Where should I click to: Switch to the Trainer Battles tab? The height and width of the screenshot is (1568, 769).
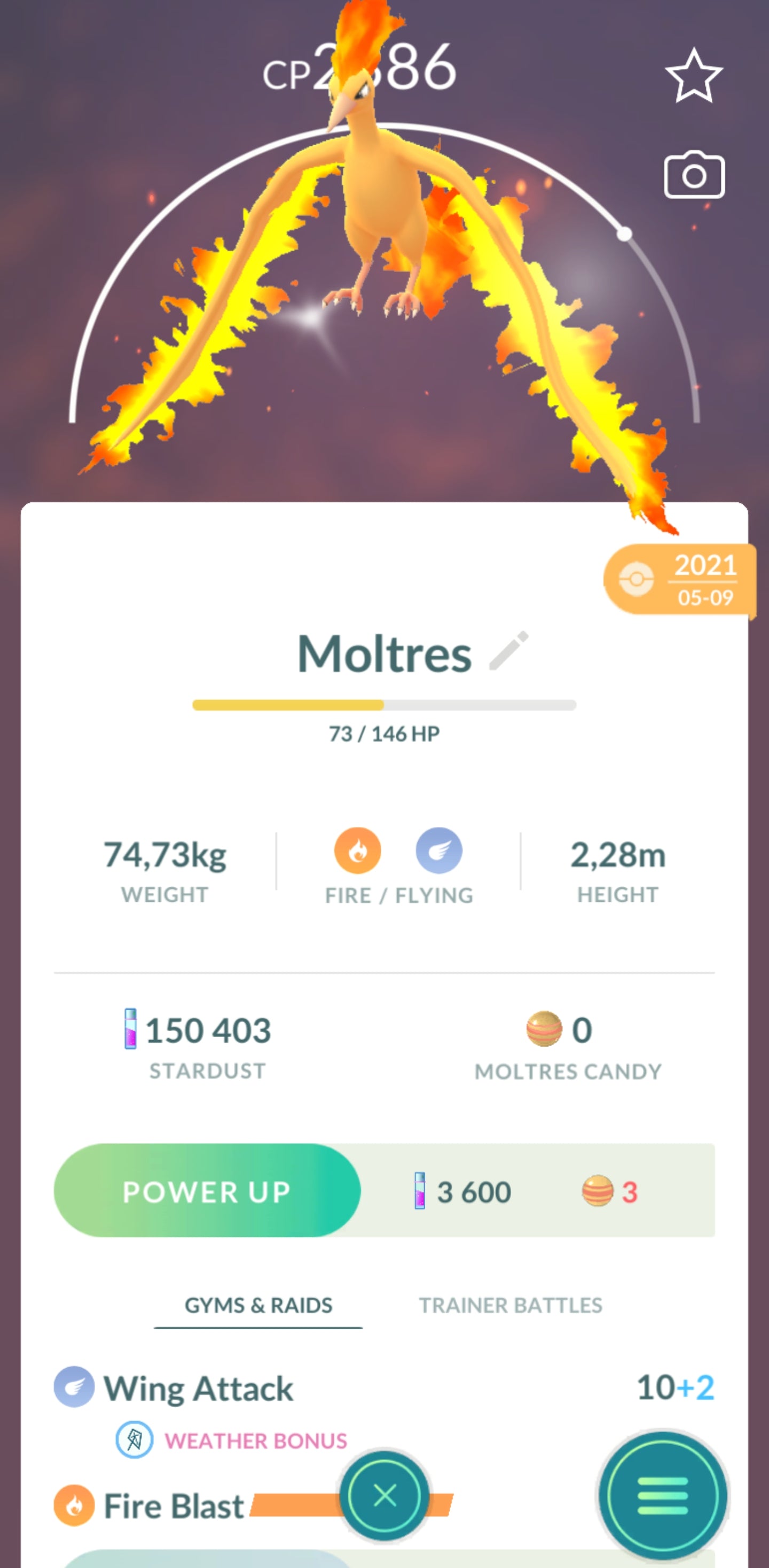point(510,1305)
